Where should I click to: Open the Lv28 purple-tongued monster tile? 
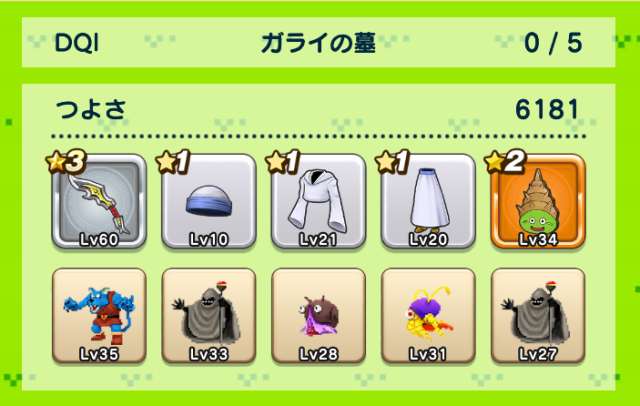point(319,315)
